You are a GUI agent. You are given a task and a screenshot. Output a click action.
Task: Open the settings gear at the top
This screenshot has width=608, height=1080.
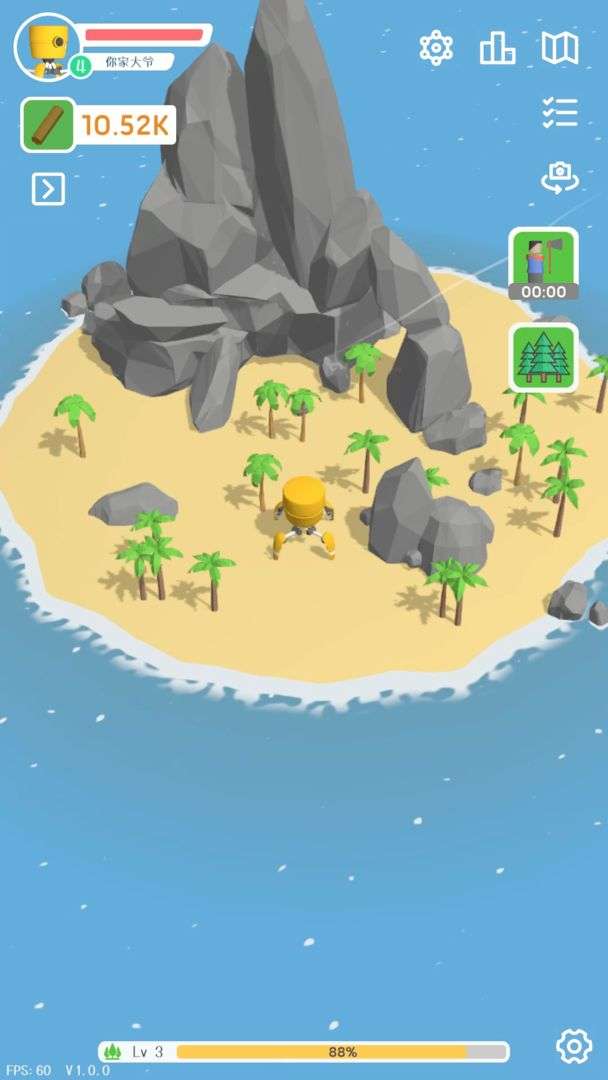pos(436,48)
